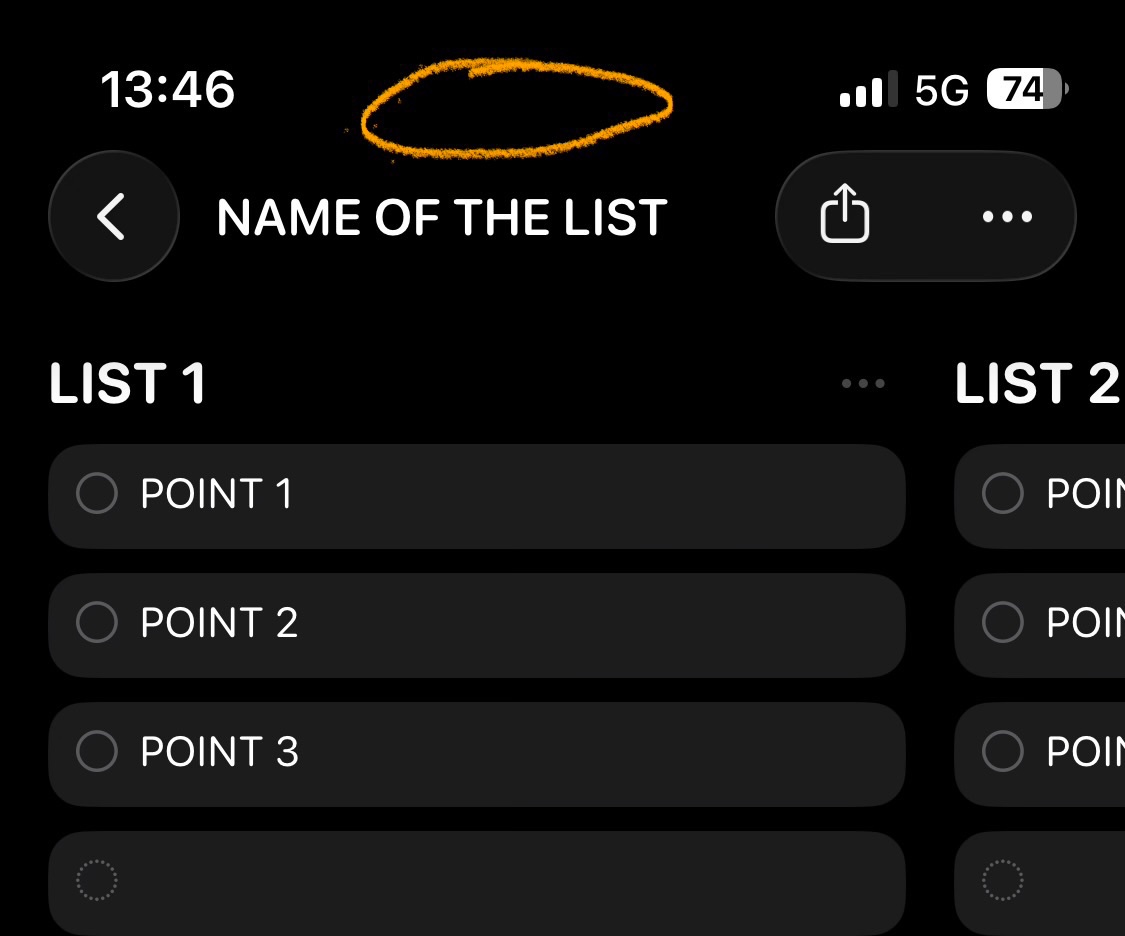Check off the first item in LIST 2
Screen dimensions: 1125x936
click(x=1003, y=494)
